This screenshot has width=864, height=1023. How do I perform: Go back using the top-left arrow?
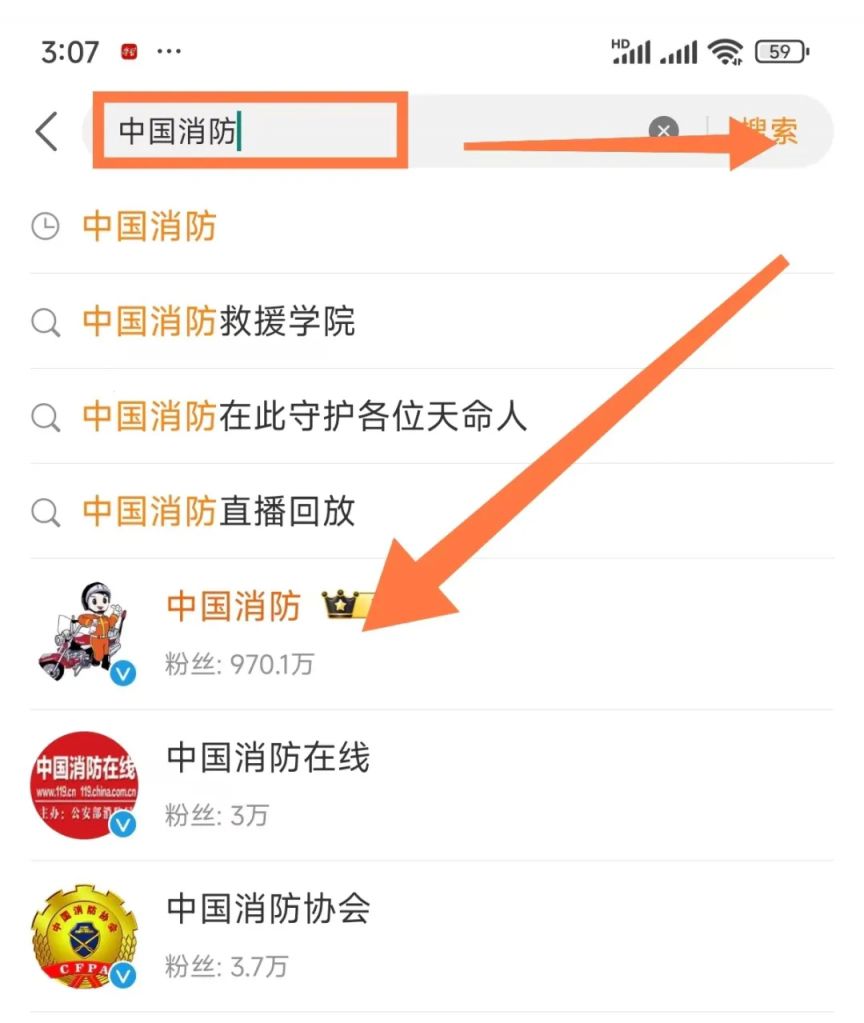coord(46,131)
